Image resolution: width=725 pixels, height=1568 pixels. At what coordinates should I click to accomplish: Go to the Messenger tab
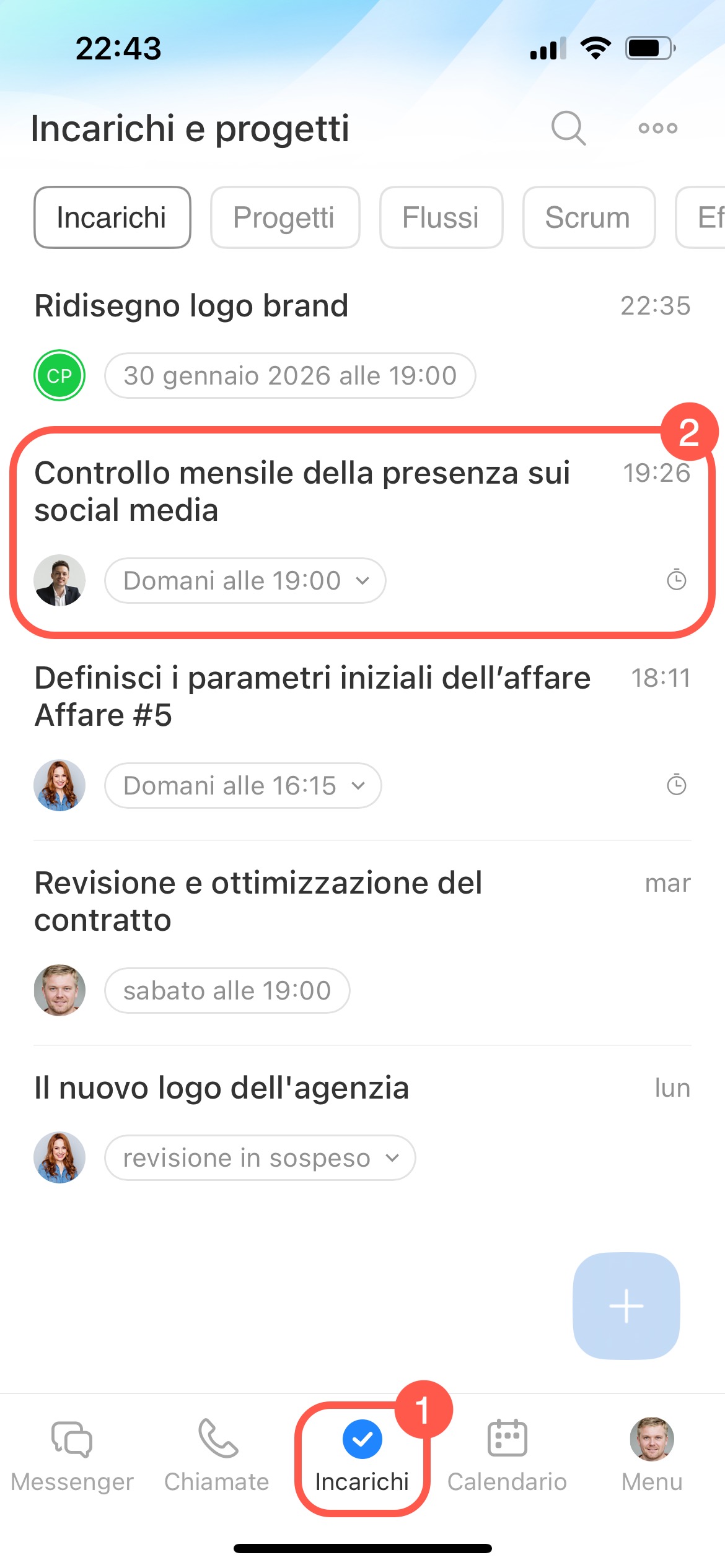72,1455
